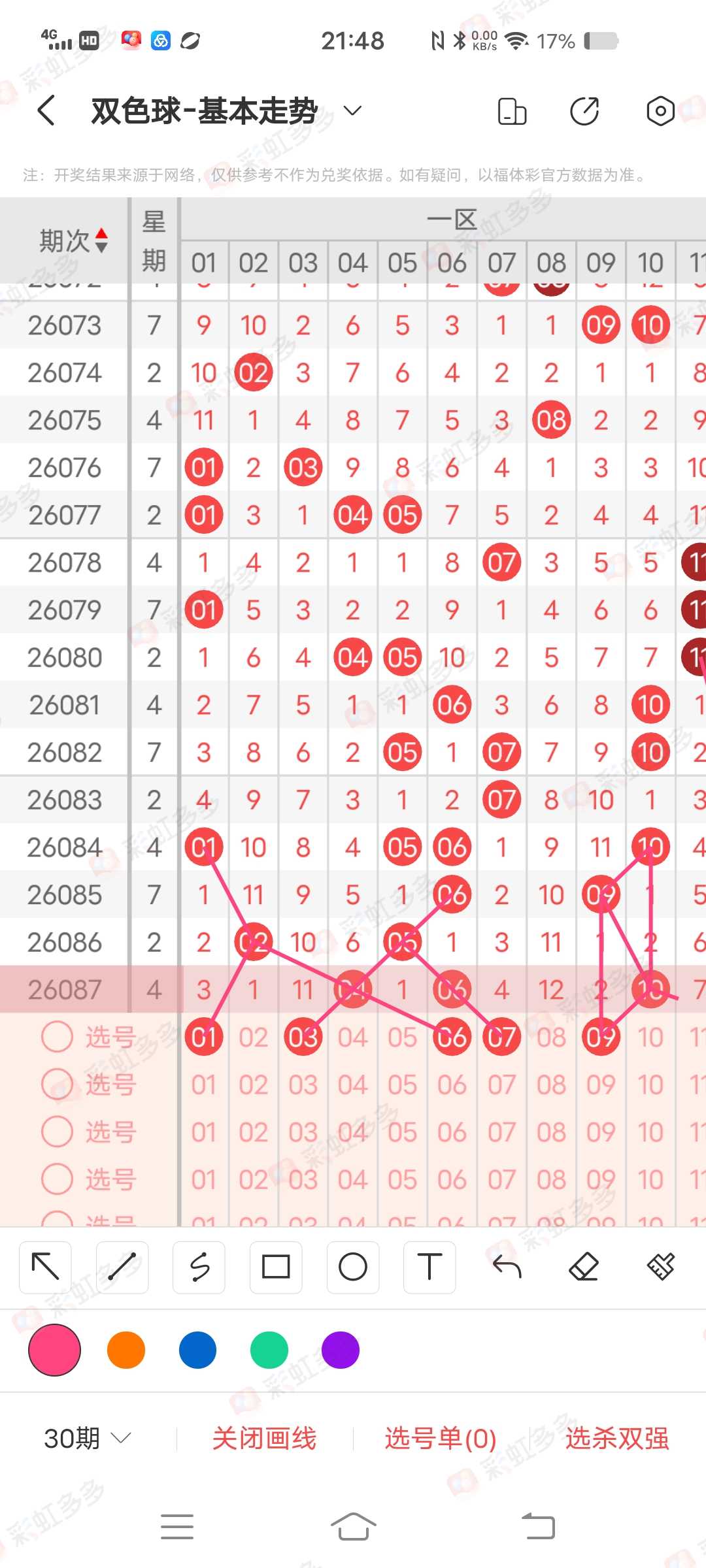Choose the purple drawing color
The image size is (706, 1568).
[x=341, y=1350]
